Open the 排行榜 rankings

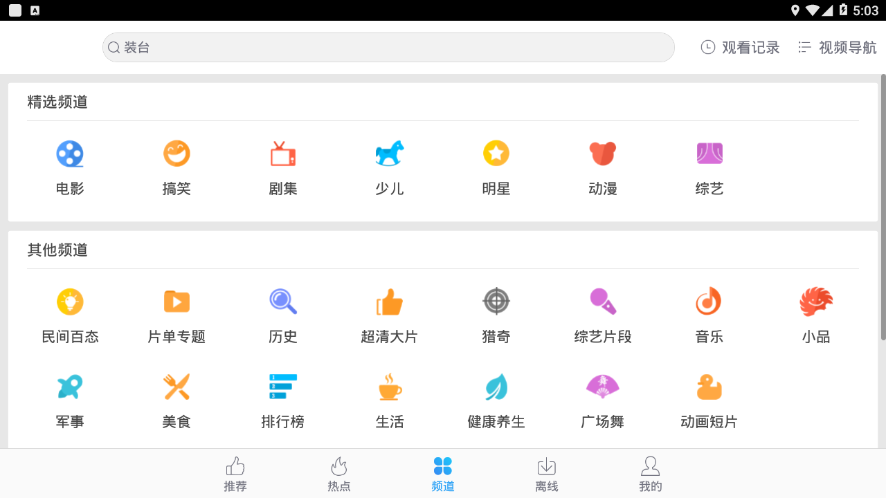pos(283,400)
